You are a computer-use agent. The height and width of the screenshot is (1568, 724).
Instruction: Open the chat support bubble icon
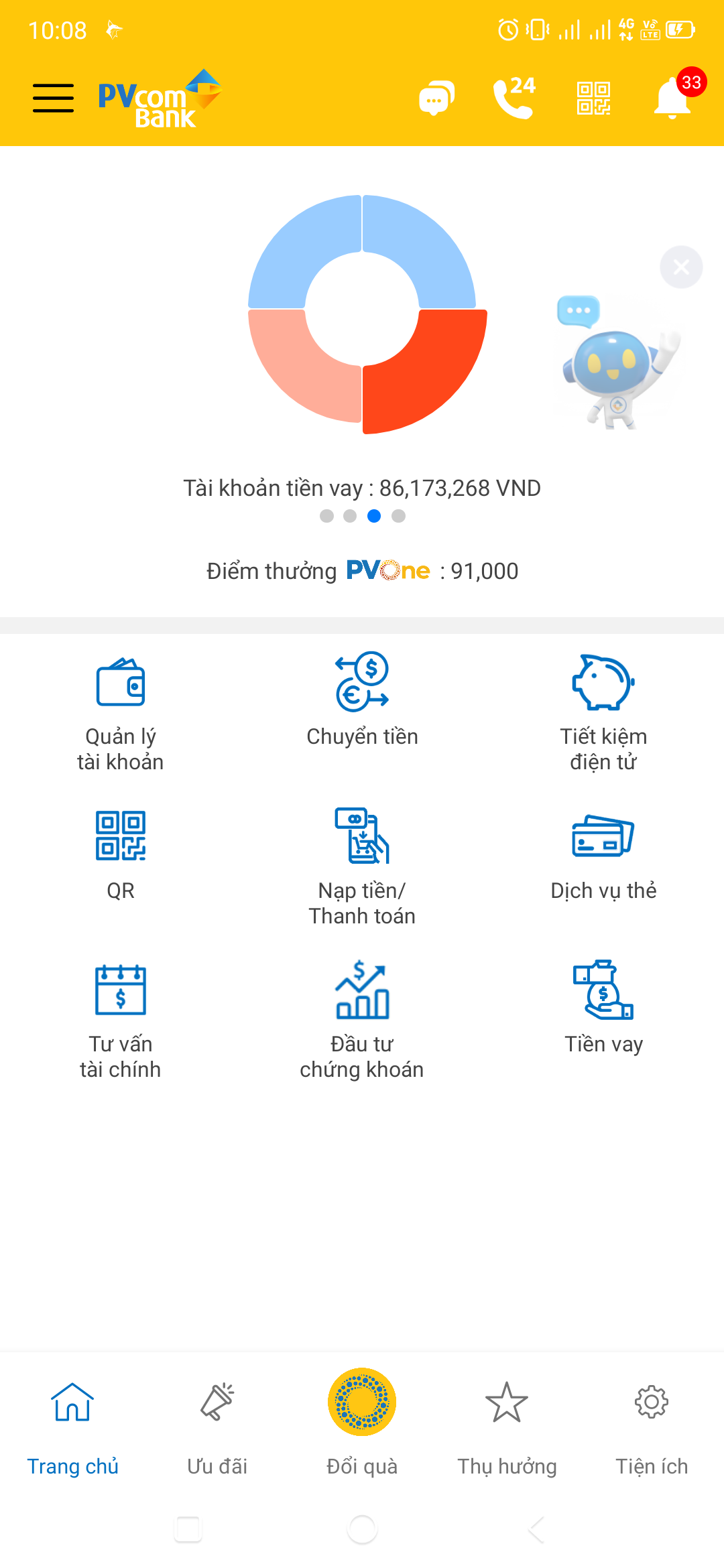(x=436, y=97)
